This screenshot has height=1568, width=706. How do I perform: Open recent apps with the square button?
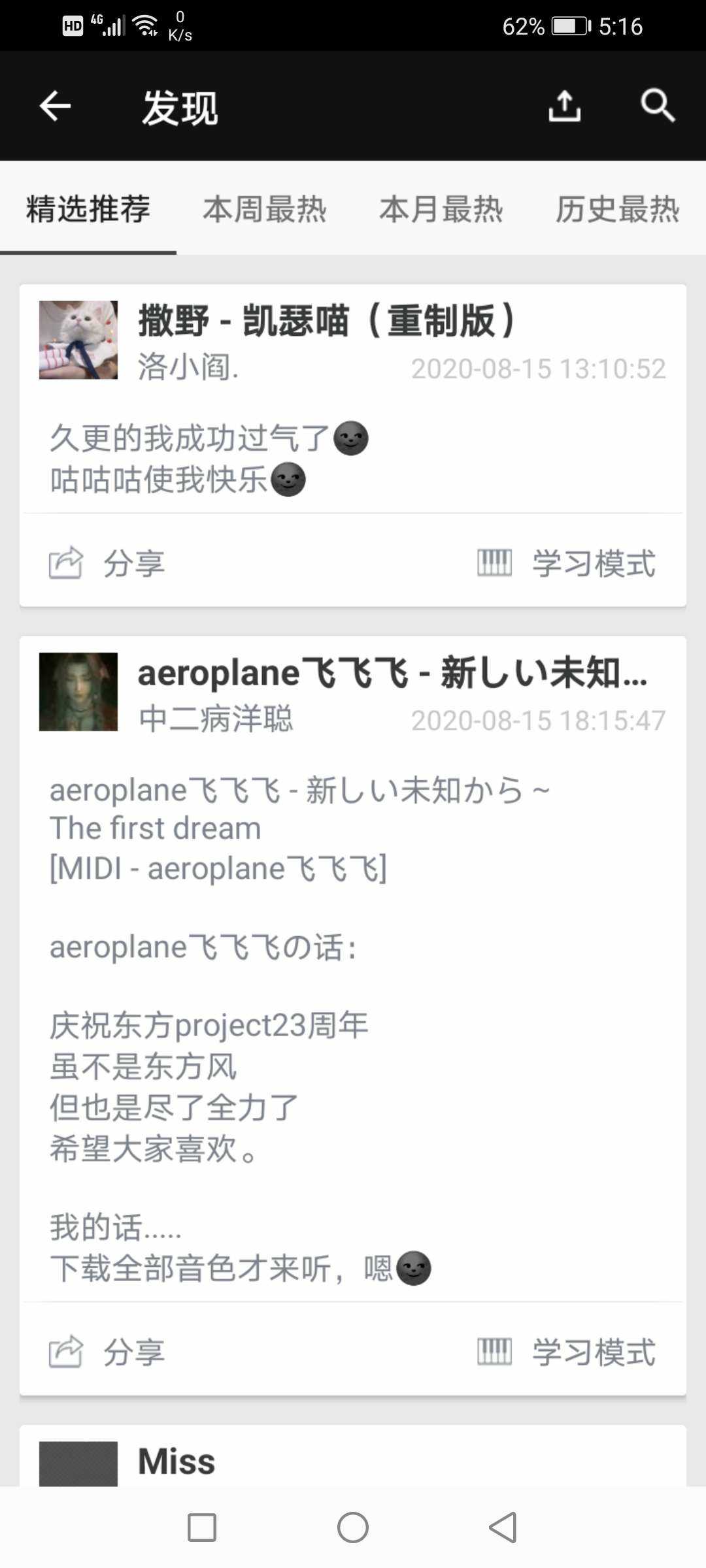pyautogui.click(x=202, y=1527)
